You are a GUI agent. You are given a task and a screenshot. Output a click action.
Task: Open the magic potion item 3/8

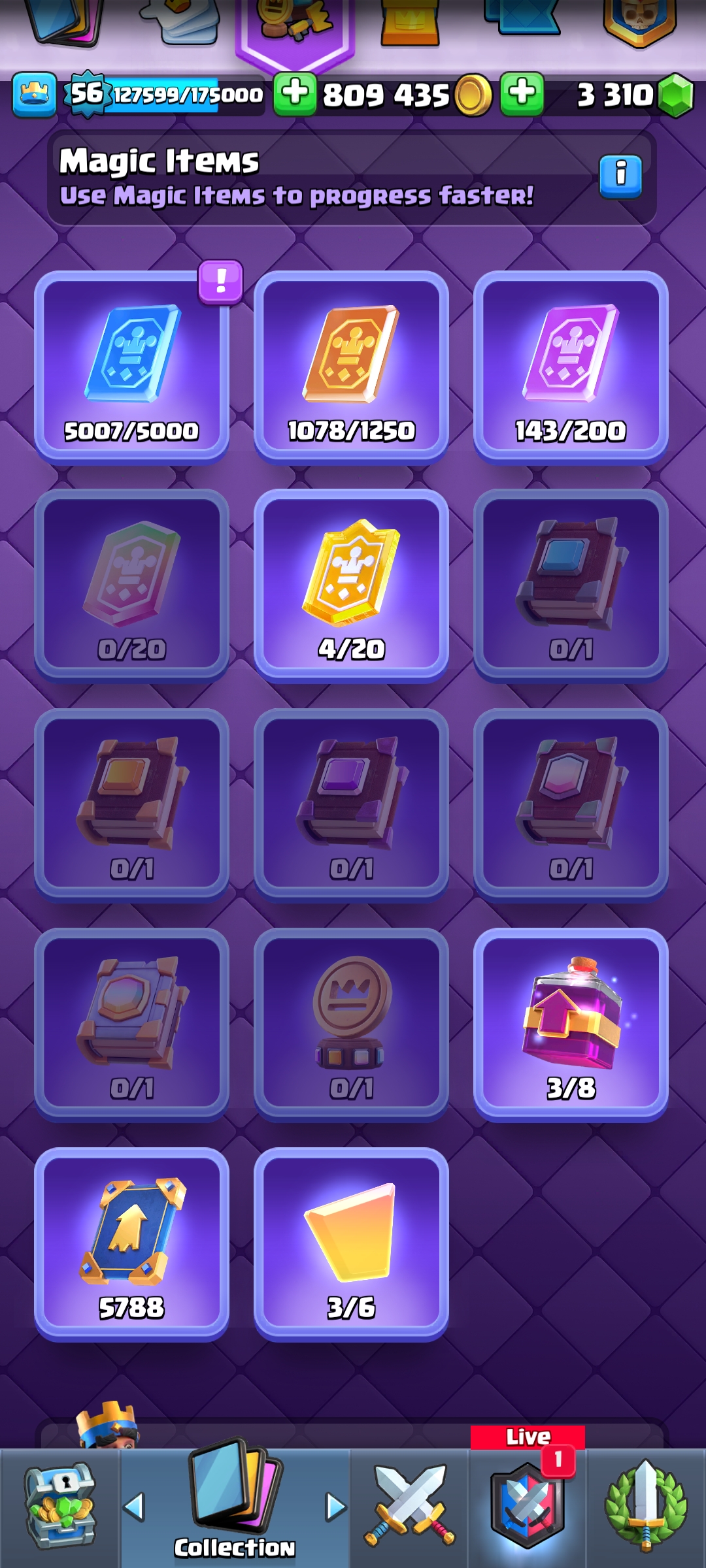571,1025
